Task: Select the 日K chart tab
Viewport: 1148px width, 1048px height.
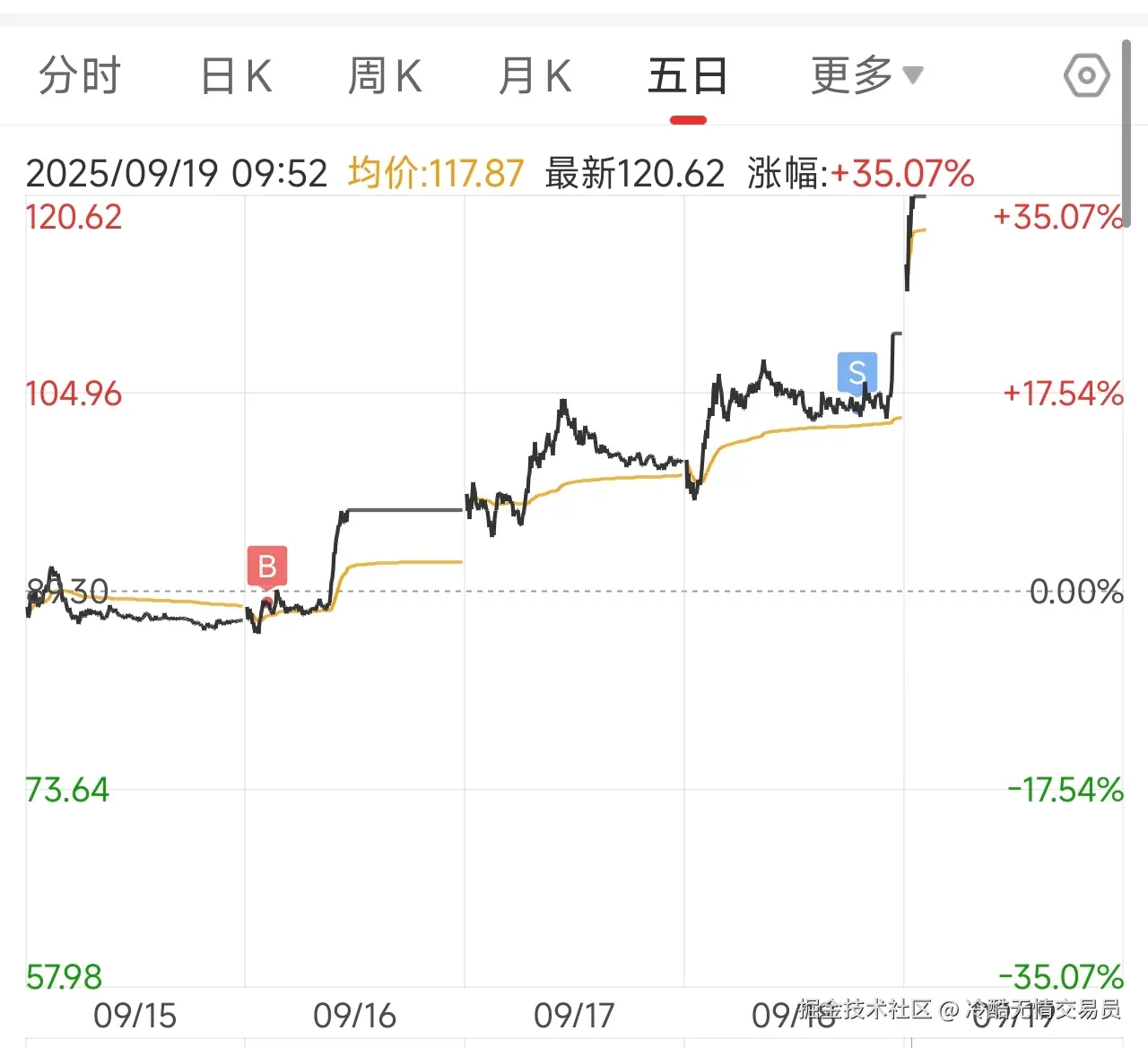Action: point(236,76)
